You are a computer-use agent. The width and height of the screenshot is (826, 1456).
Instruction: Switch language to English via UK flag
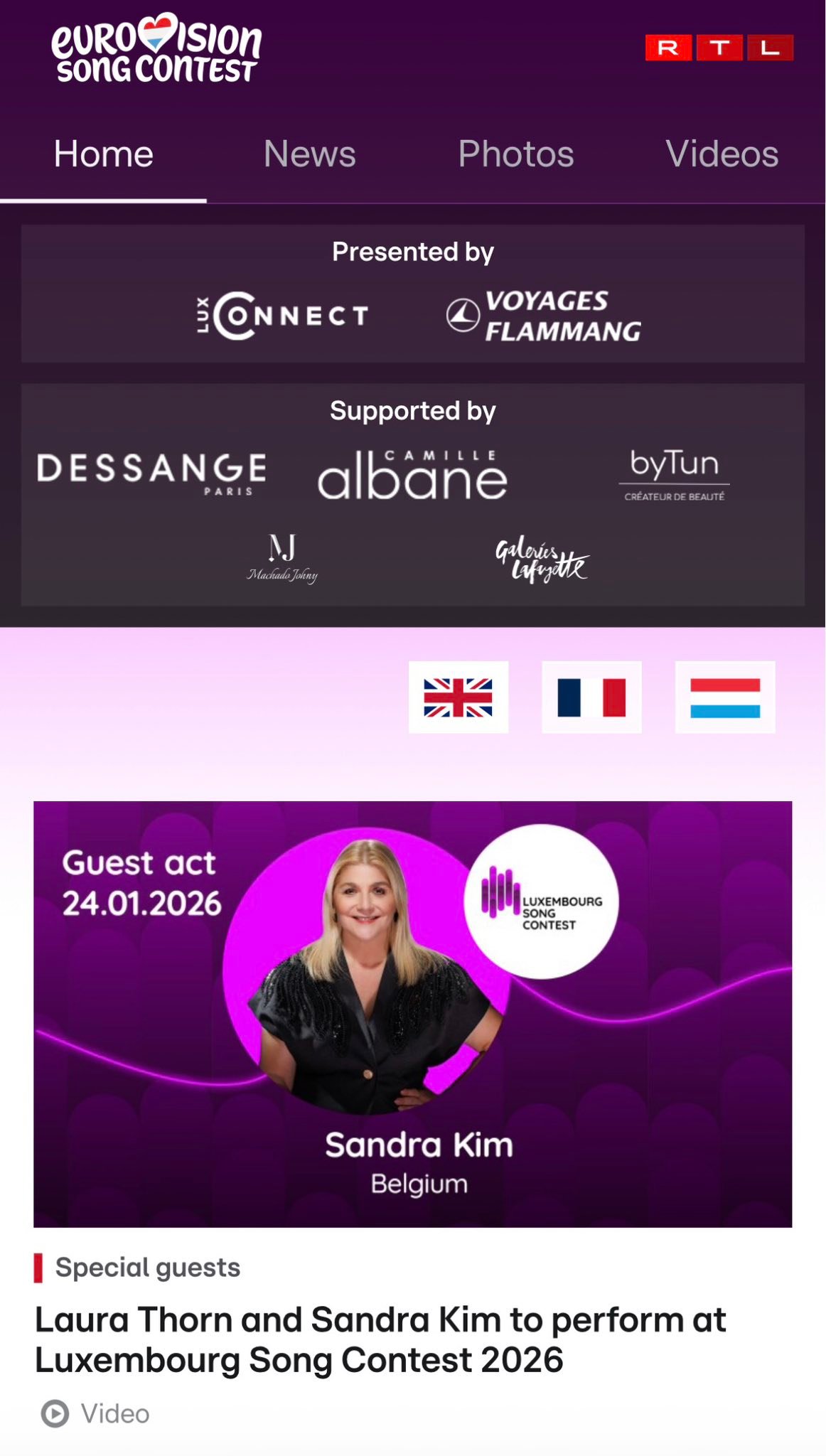click(x=458, y=697)
